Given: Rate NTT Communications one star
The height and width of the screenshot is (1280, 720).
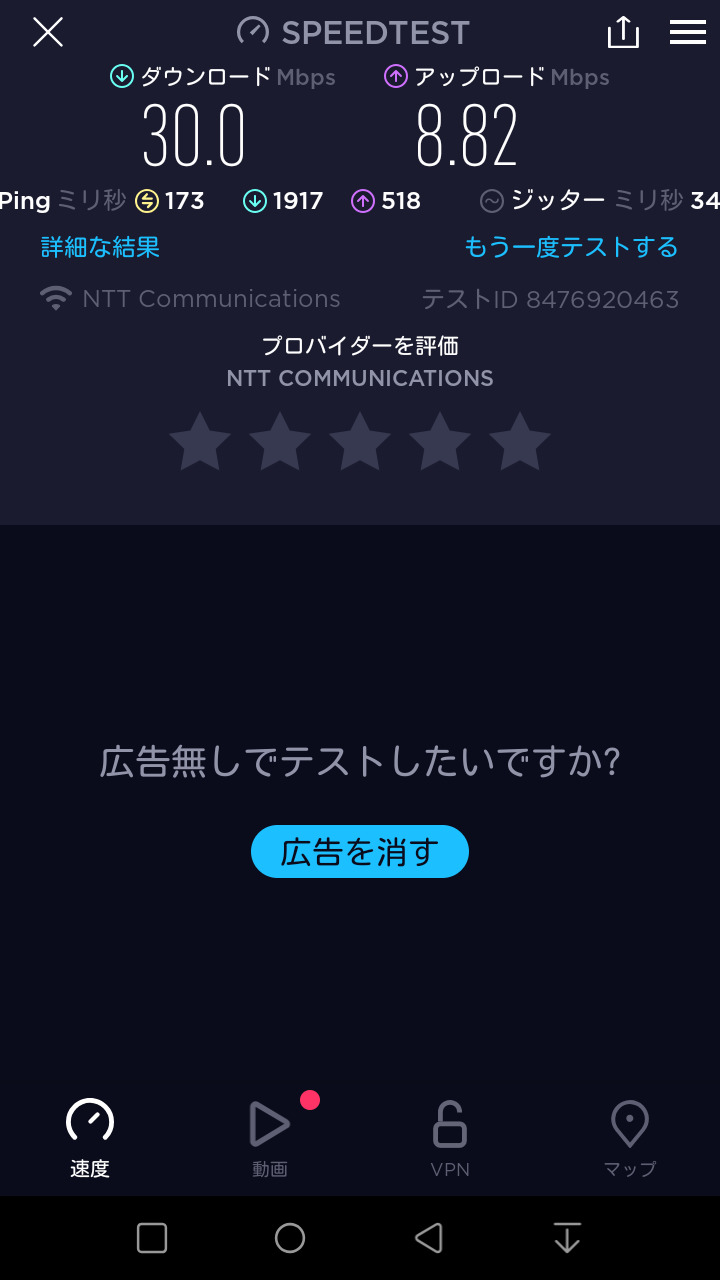Looking at the screenshot, I should coord(200,443).
